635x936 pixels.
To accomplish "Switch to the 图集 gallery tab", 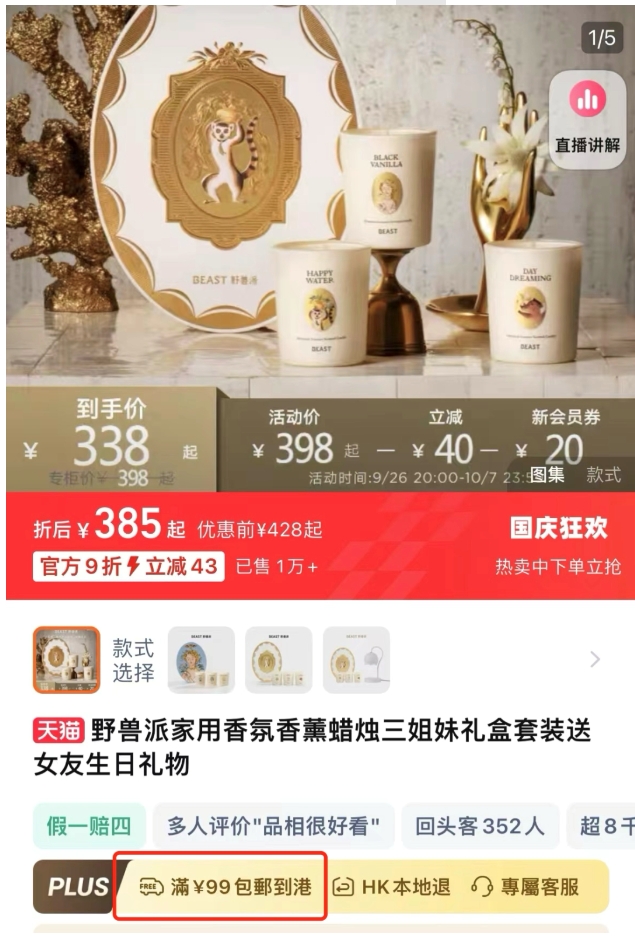I will [x=547, y=474].
